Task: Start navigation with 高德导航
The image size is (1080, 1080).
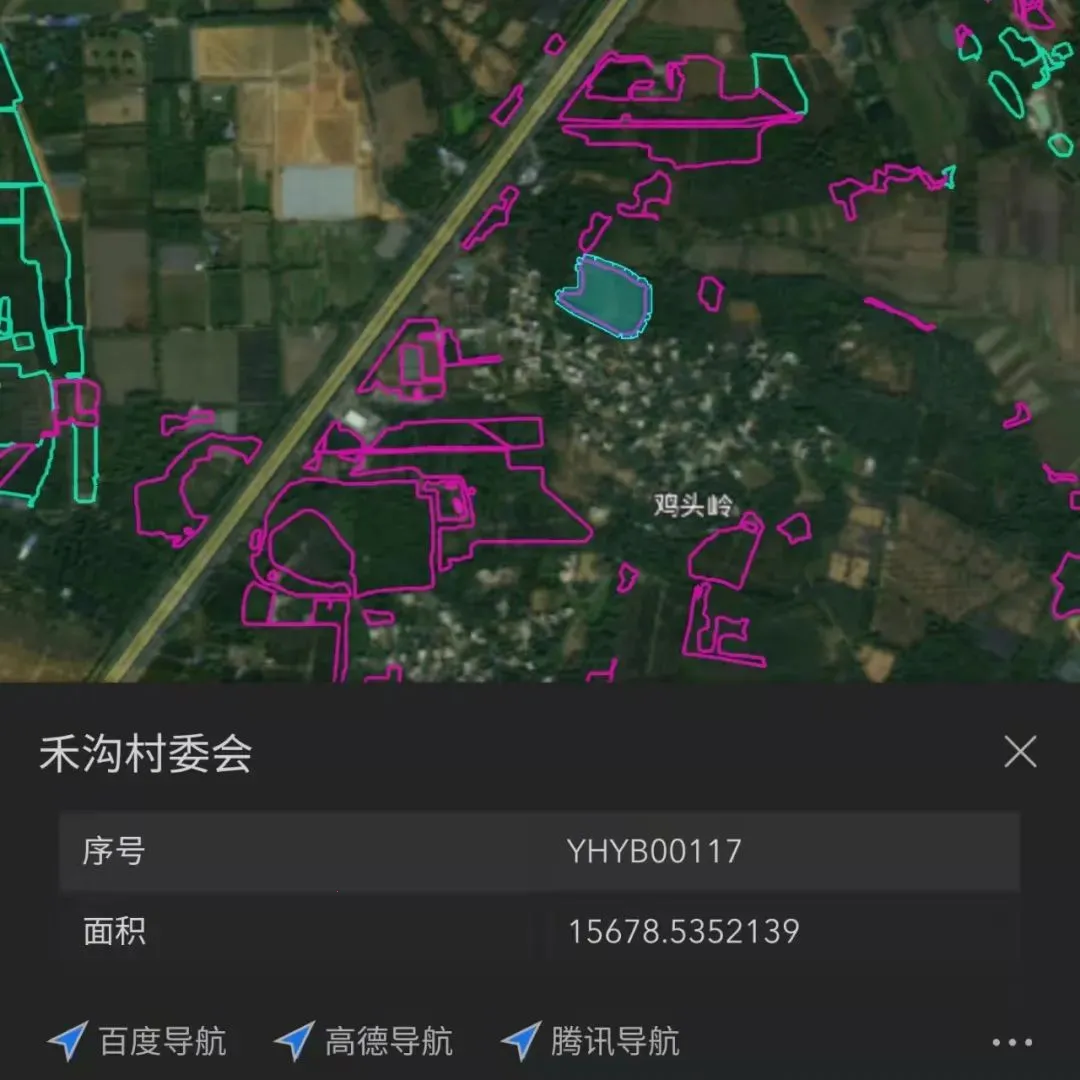Action: coord(364,1041)
